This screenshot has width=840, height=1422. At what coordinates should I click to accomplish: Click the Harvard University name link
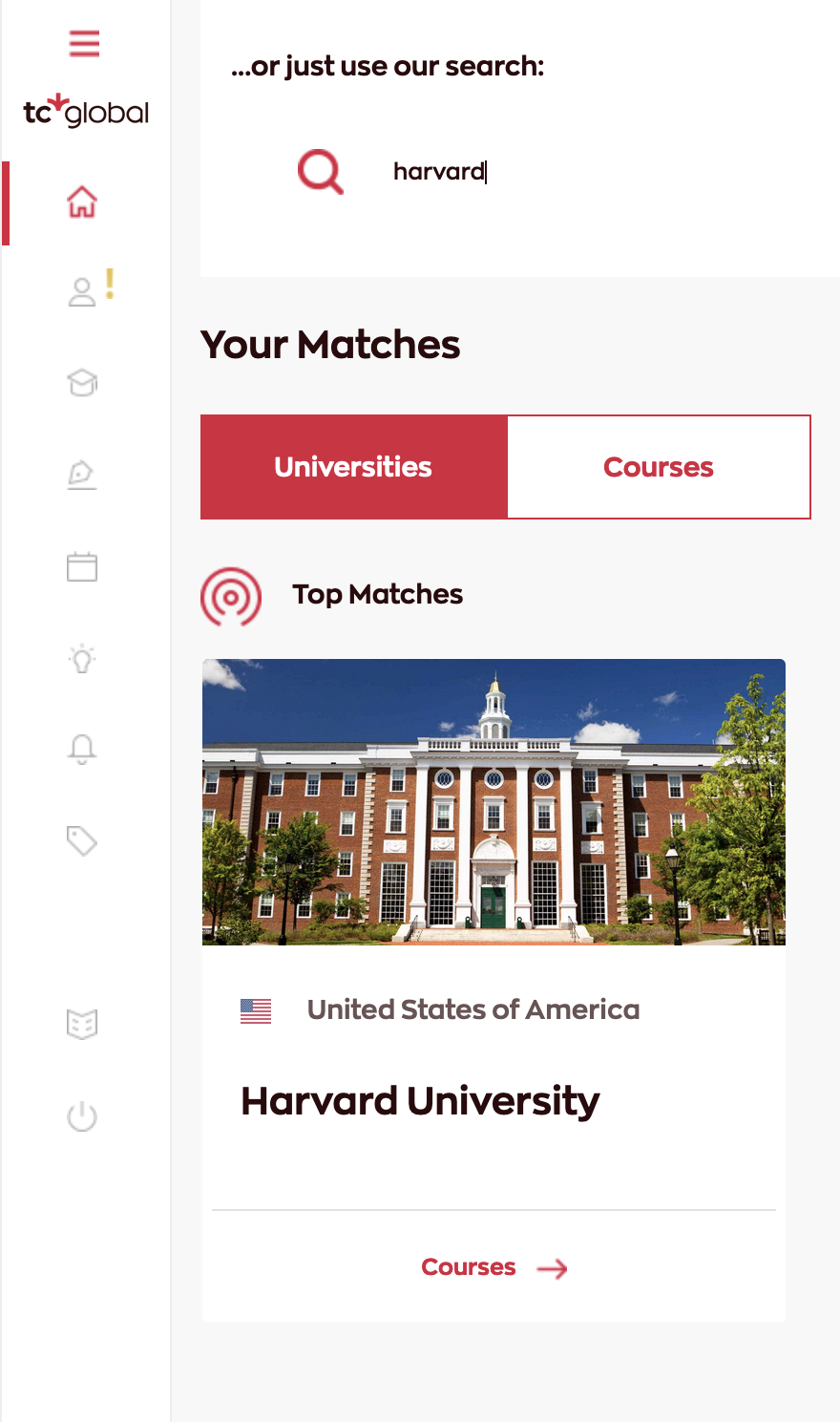click(x=421, y=1100)
